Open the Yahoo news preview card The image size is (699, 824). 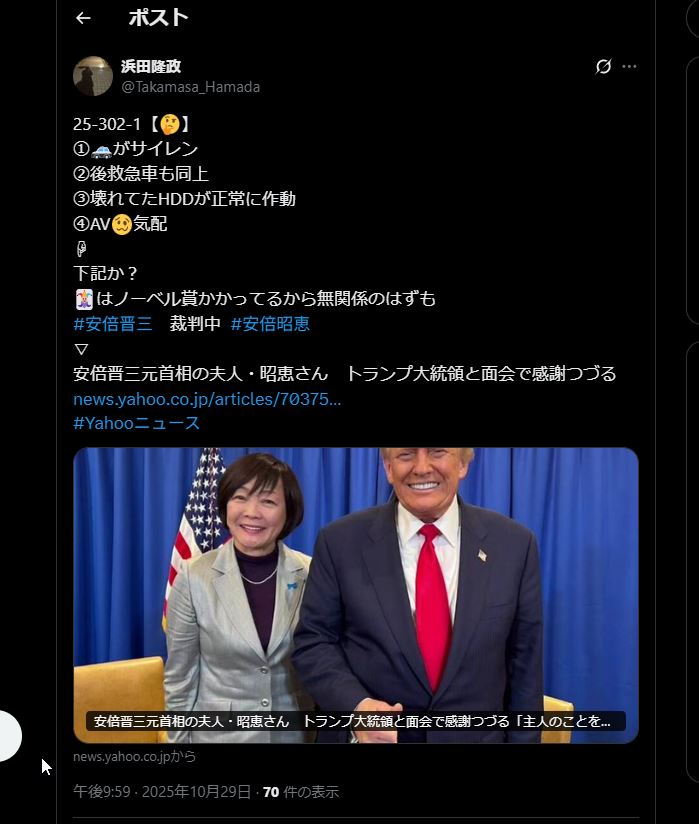[355, 595]
